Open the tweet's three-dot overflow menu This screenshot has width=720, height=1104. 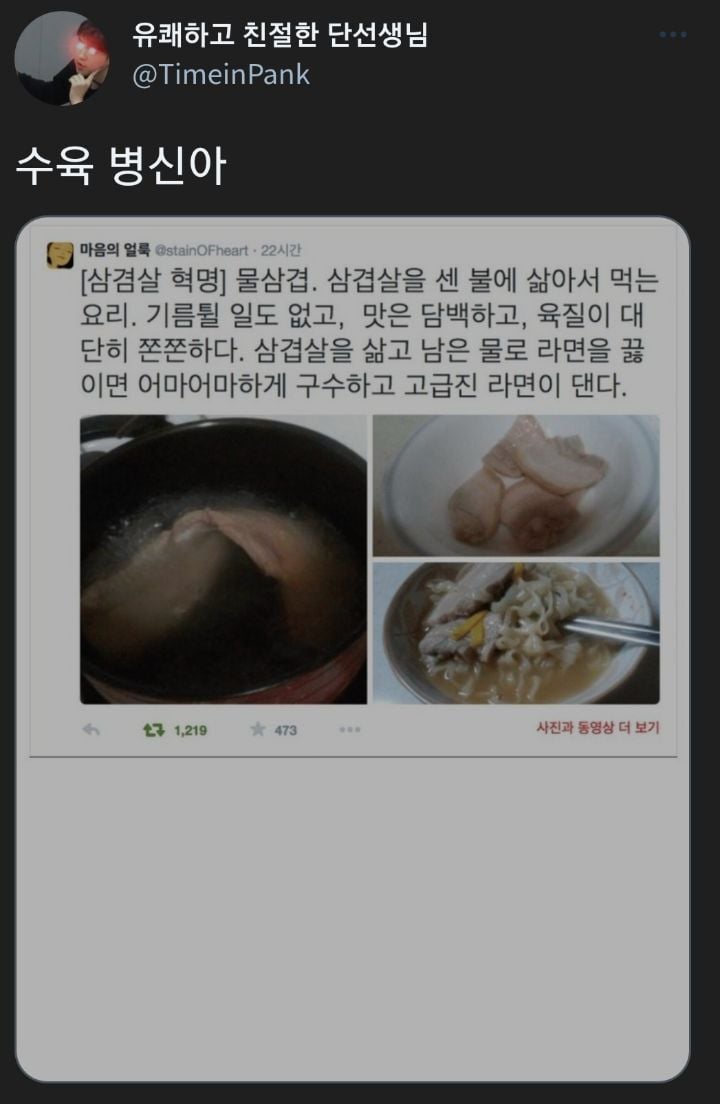pos(673,35)
